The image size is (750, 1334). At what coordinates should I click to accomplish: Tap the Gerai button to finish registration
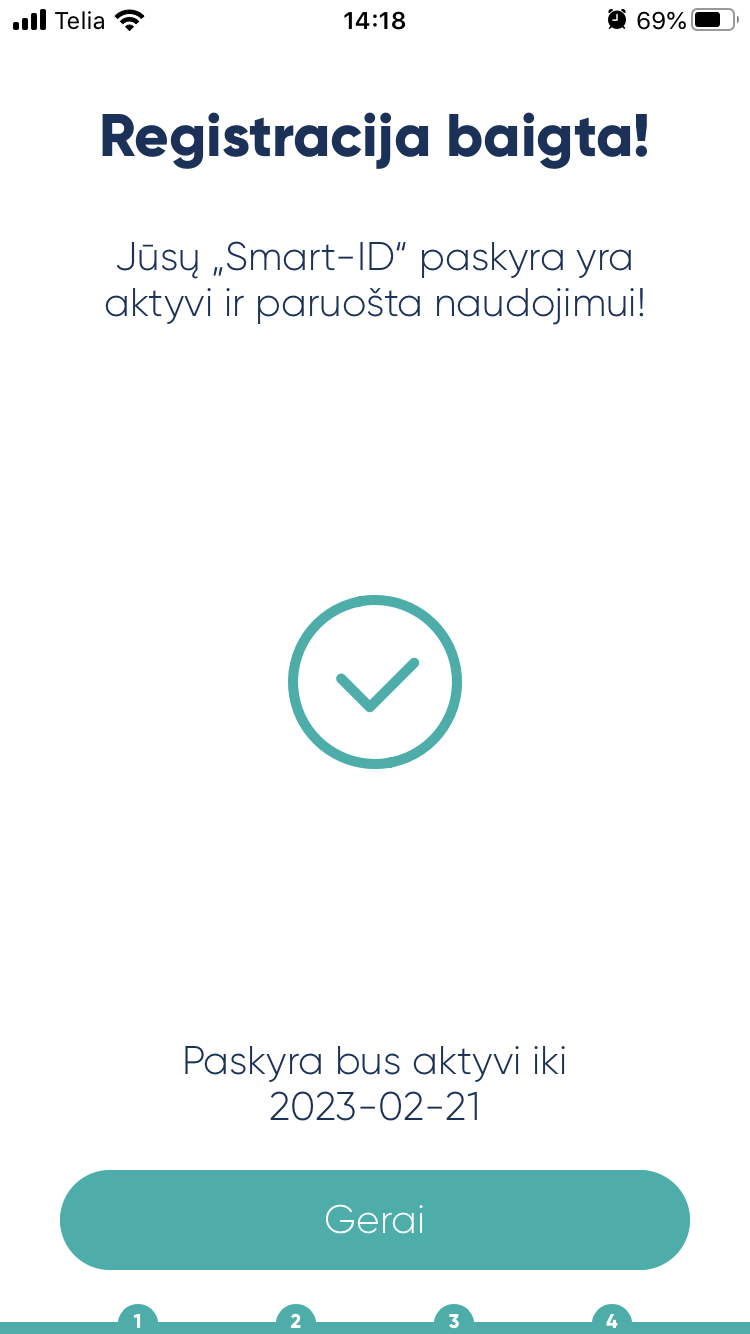point(375,1220)
